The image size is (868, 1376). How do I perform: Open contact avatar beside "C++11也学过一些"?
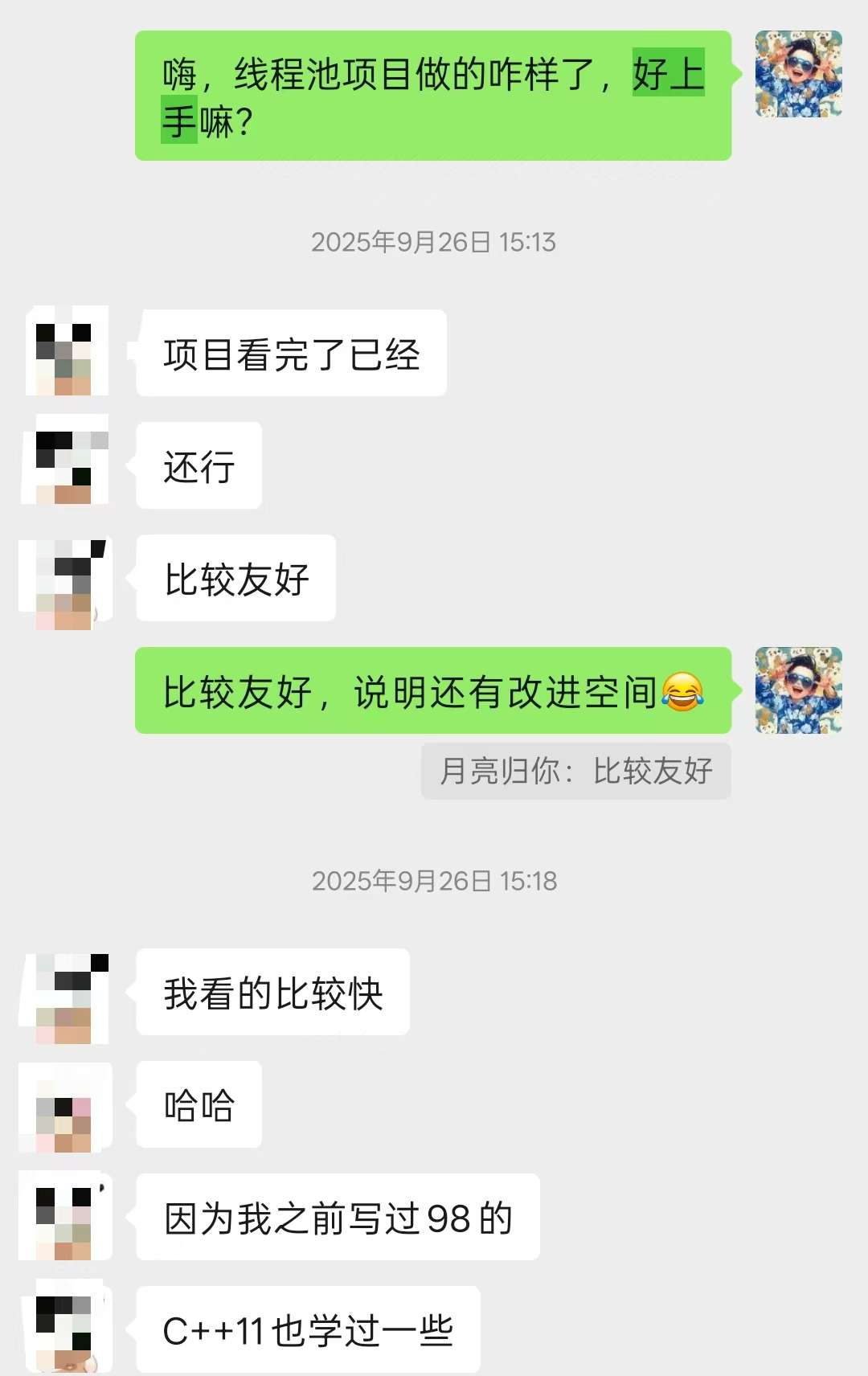coord(67,1326)
